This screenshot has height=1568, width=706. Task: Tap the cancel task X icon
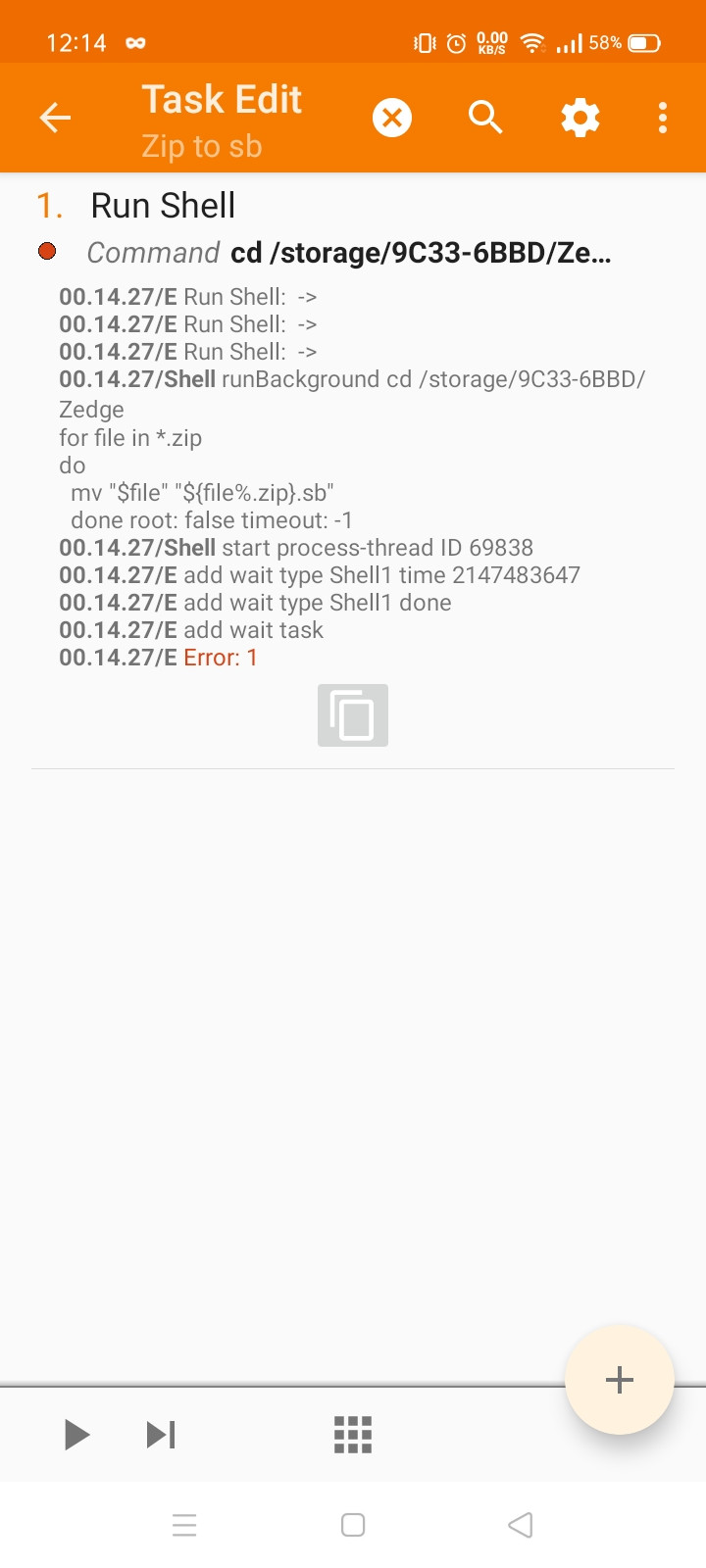coord(391,117)
